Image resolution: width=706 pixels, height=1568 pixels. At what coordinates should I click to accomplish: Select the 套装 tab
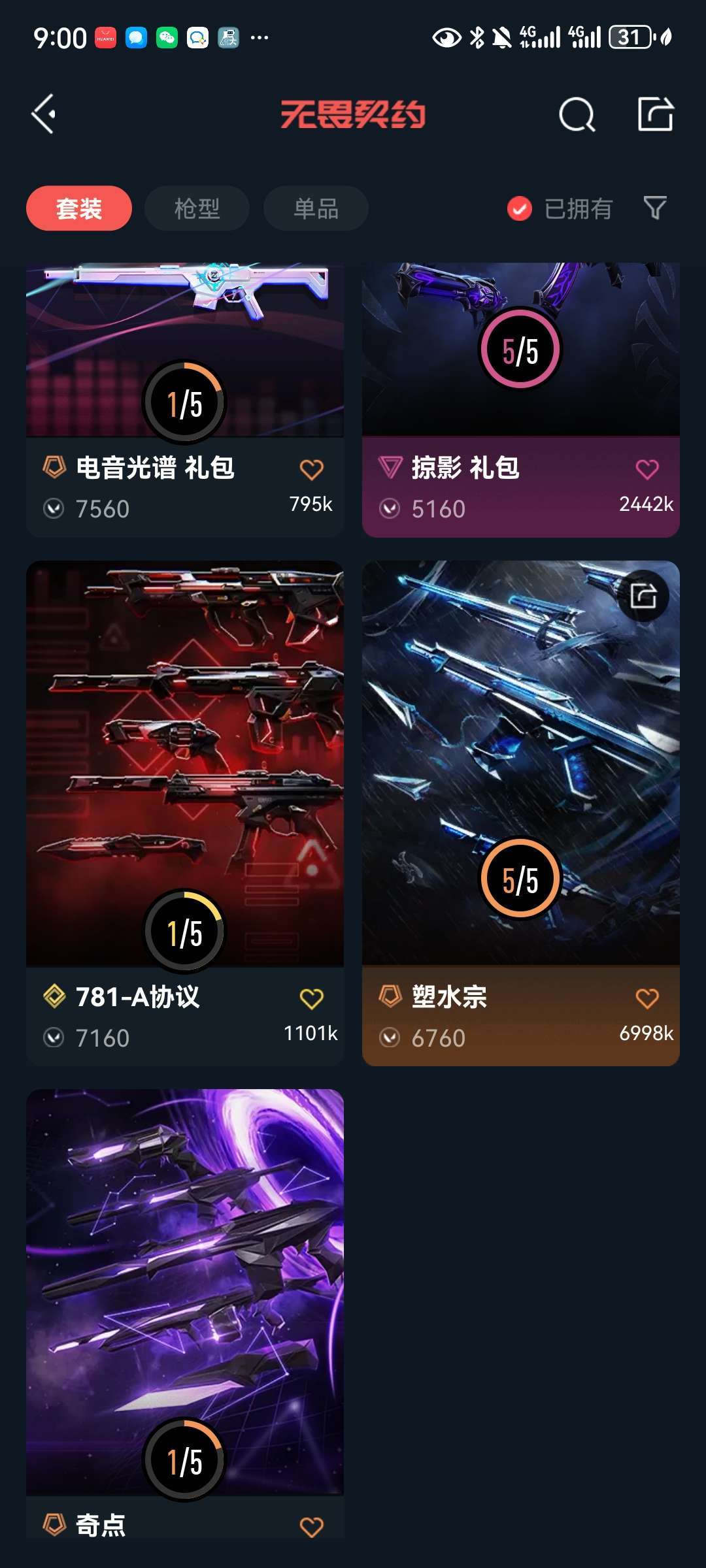click(79, 208)
